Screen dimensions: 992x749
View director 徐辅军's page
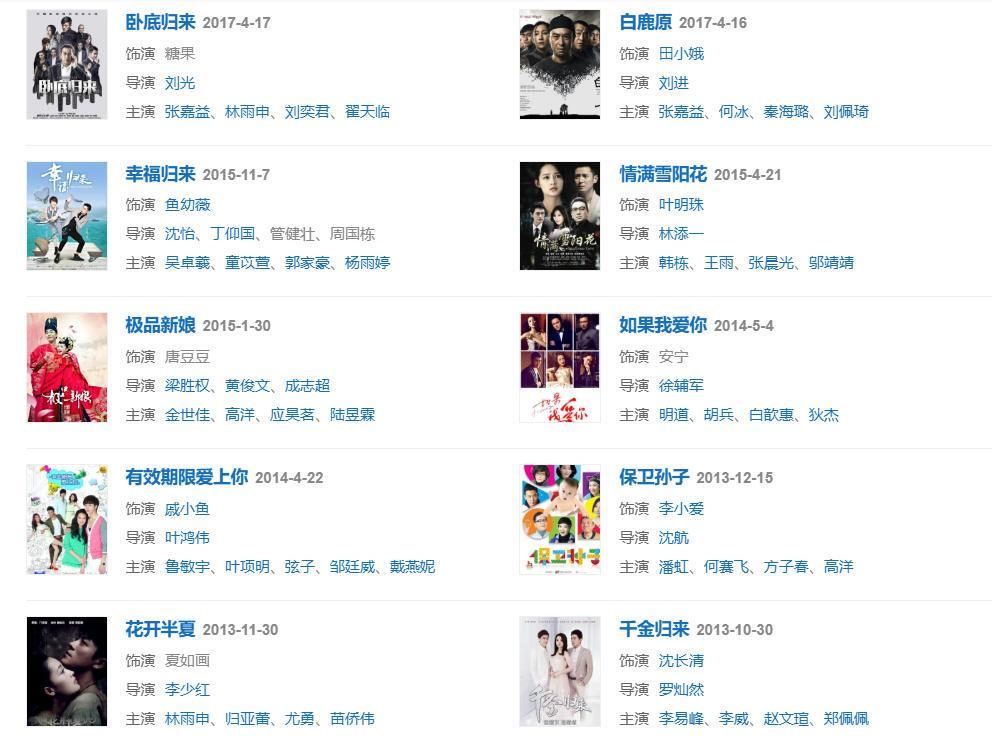click(x=681, y=386)
